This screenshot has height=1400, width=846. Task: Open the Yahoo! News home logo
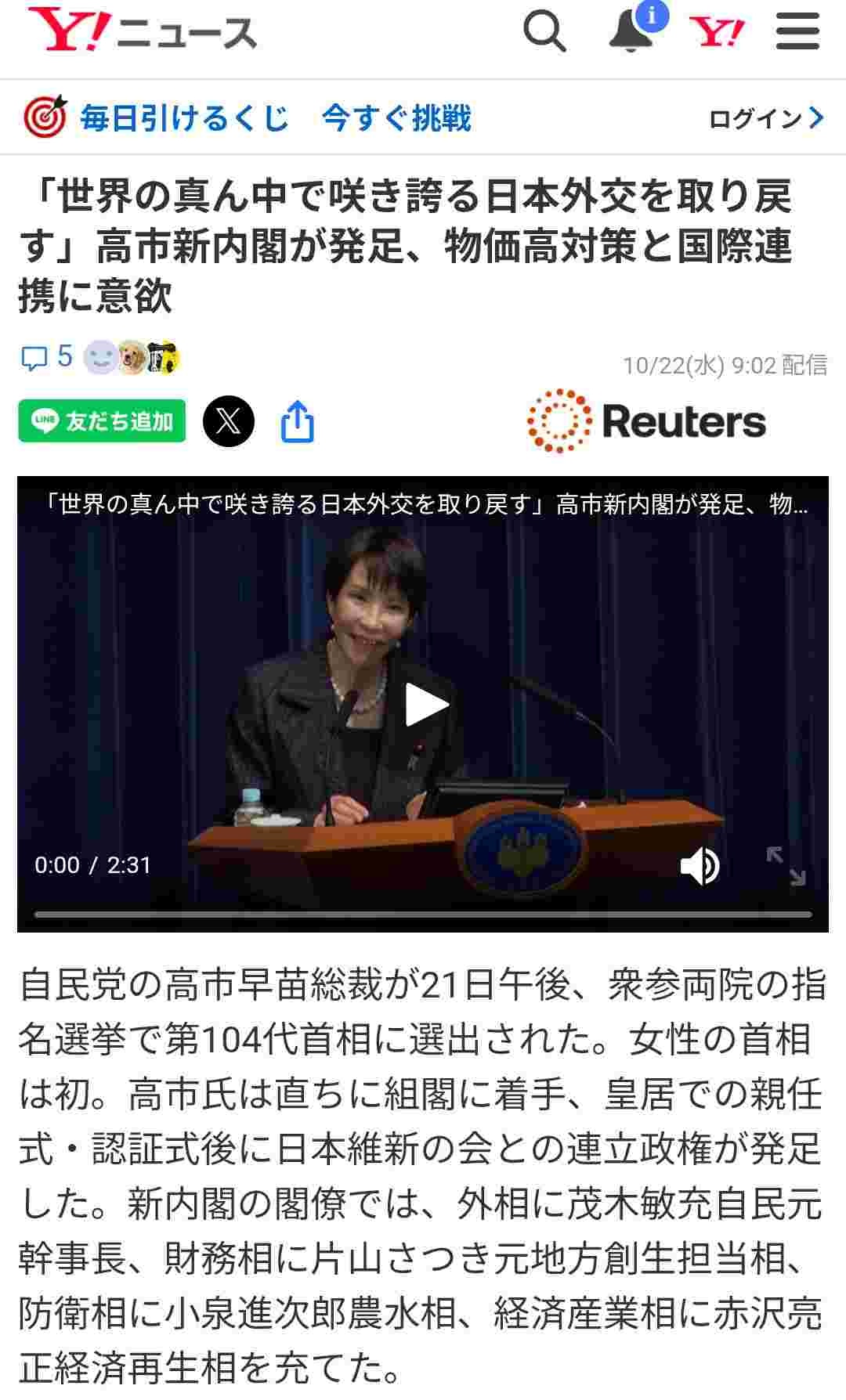coord(143,31)
